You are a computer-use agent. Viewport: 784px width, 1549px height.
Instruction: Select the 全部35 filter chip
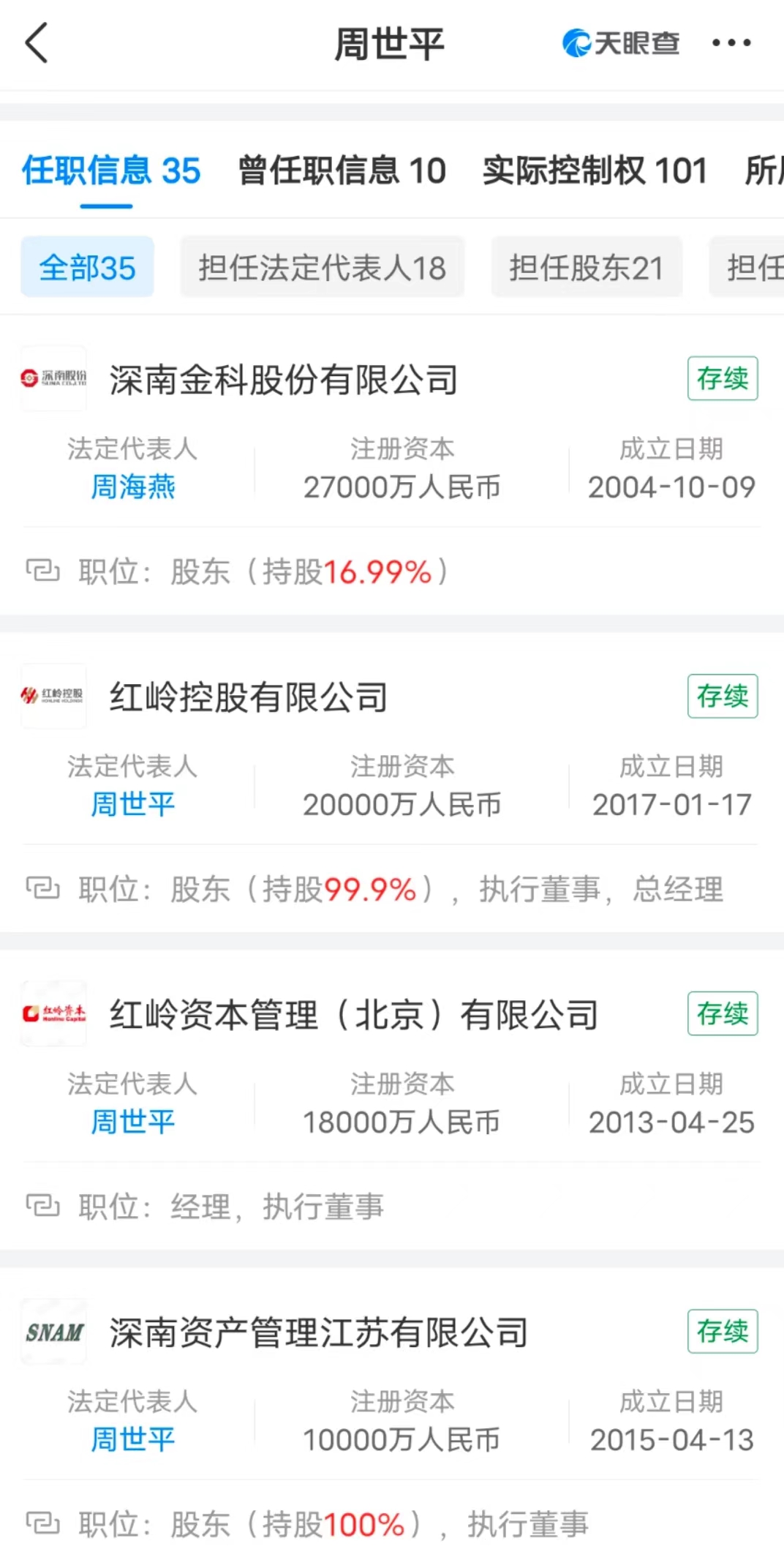[x=87, y=268]
